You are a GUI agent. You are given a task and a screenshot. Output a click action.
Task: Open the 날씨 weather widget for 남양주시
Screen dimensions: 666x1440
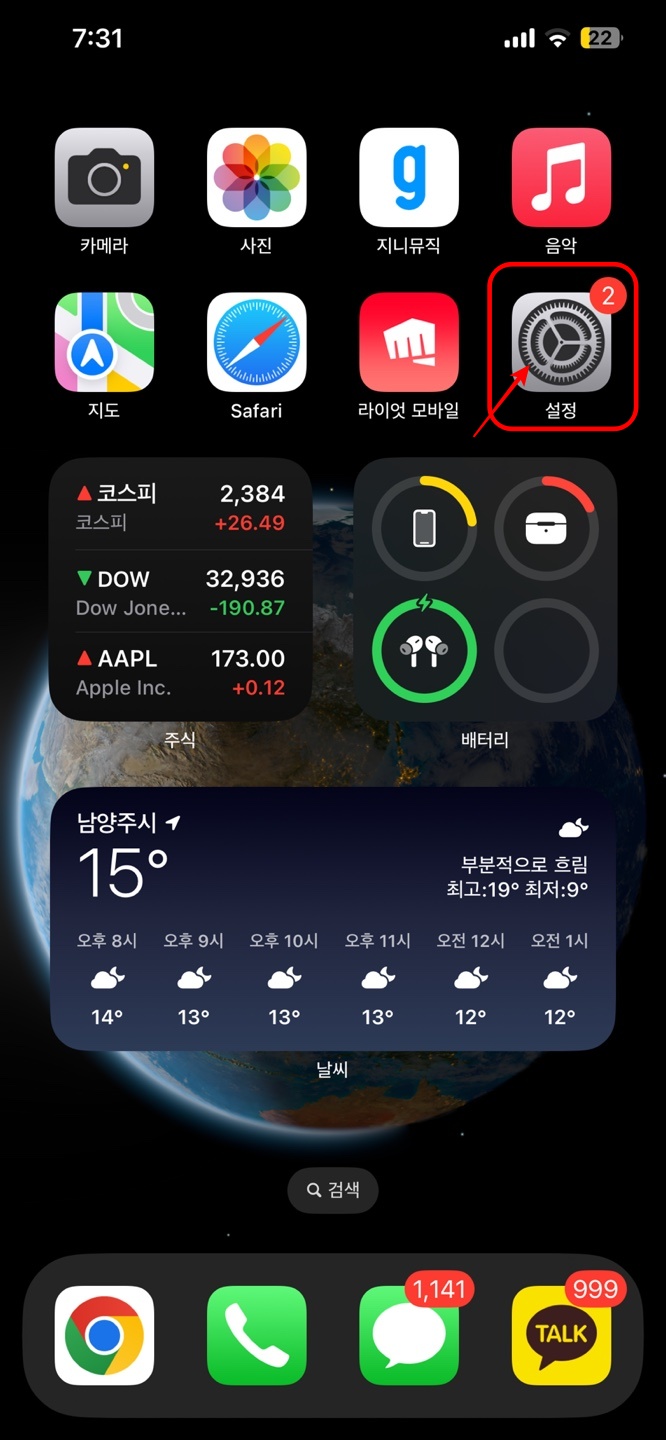[x=333, y=919]
